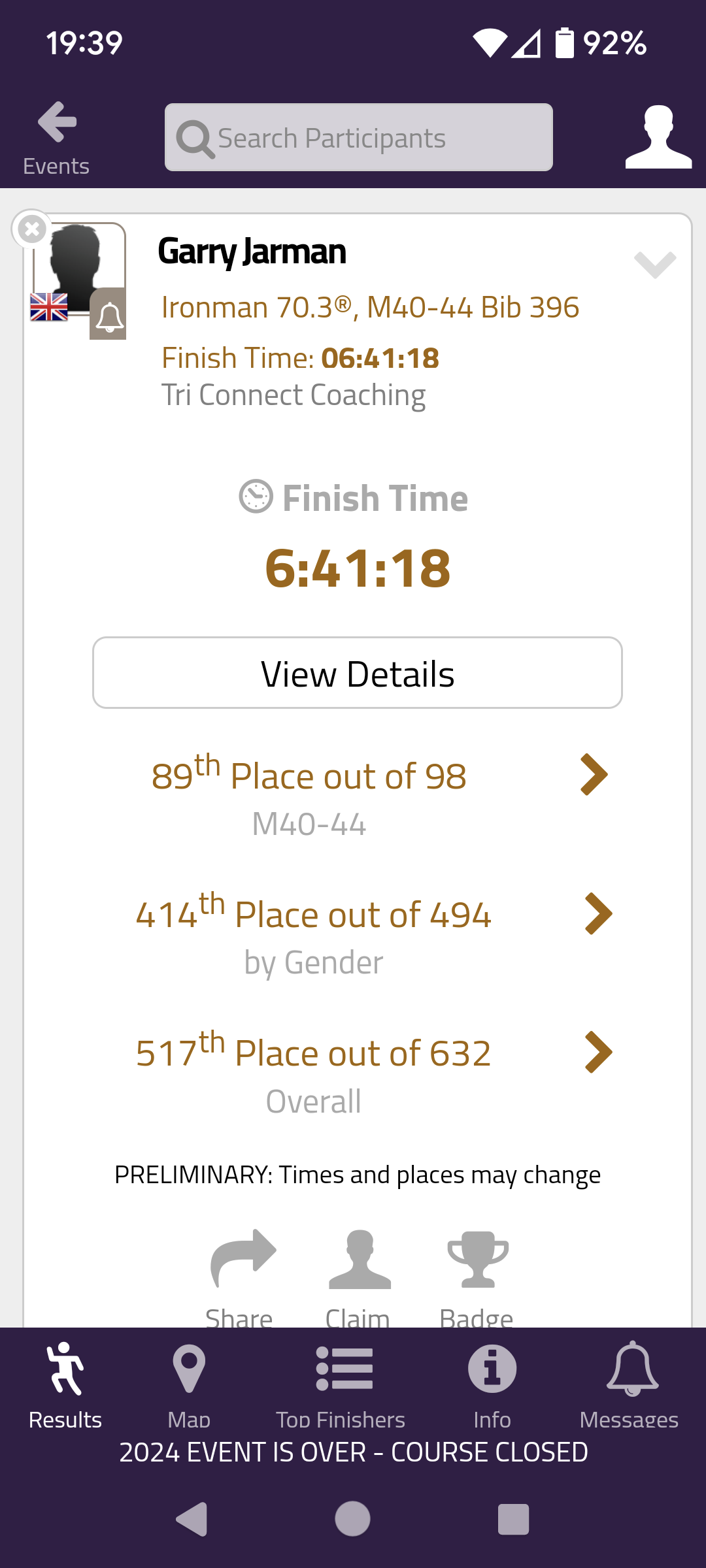706x1568 pixels.
Task: Open the M40-44 division ranking
Action: click(x=379, y=795)
